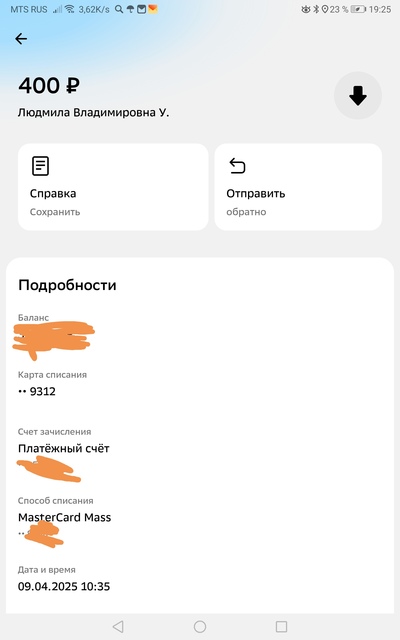Image resolution: width=400 pixels, height=640 pixels.
Task: Select Отправить обратно to return money
Action: (x=298, y=187)
